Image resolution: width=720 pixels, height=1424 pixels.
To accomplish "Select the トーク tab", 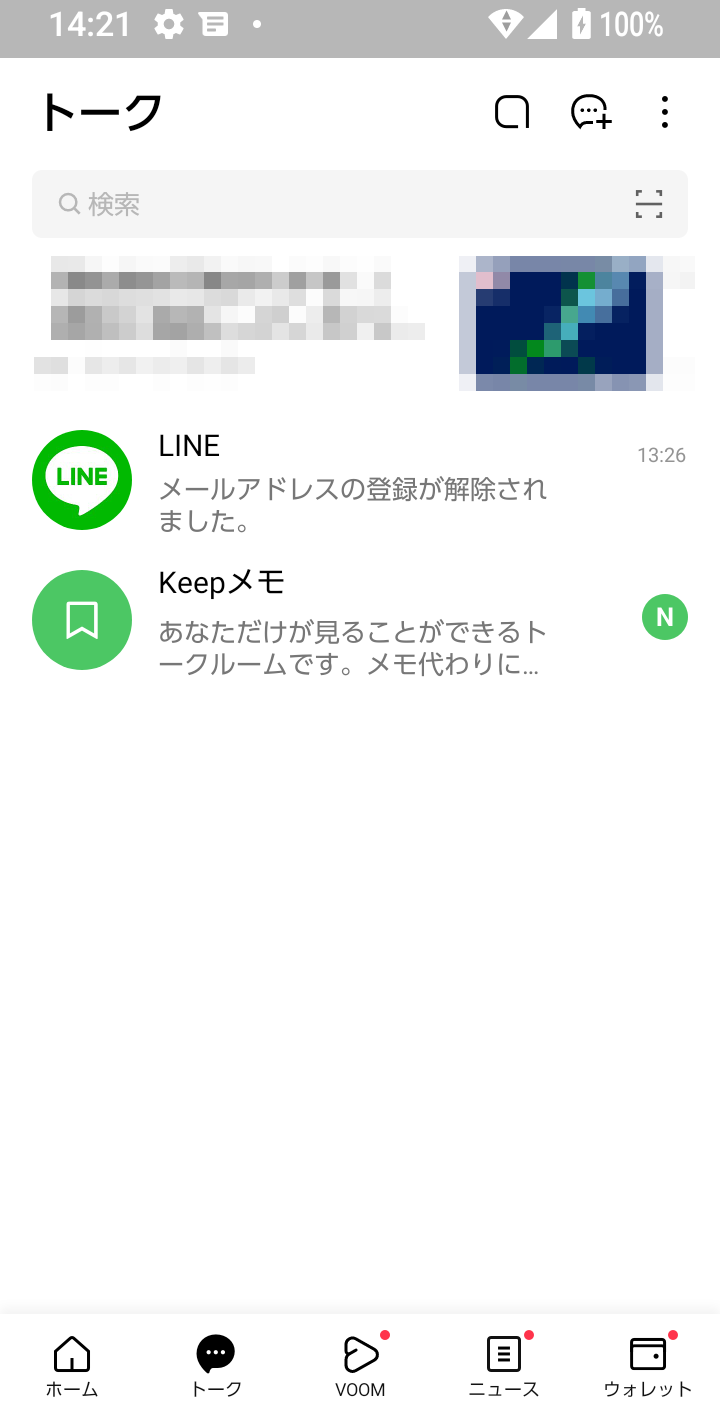I will 216,1367.
